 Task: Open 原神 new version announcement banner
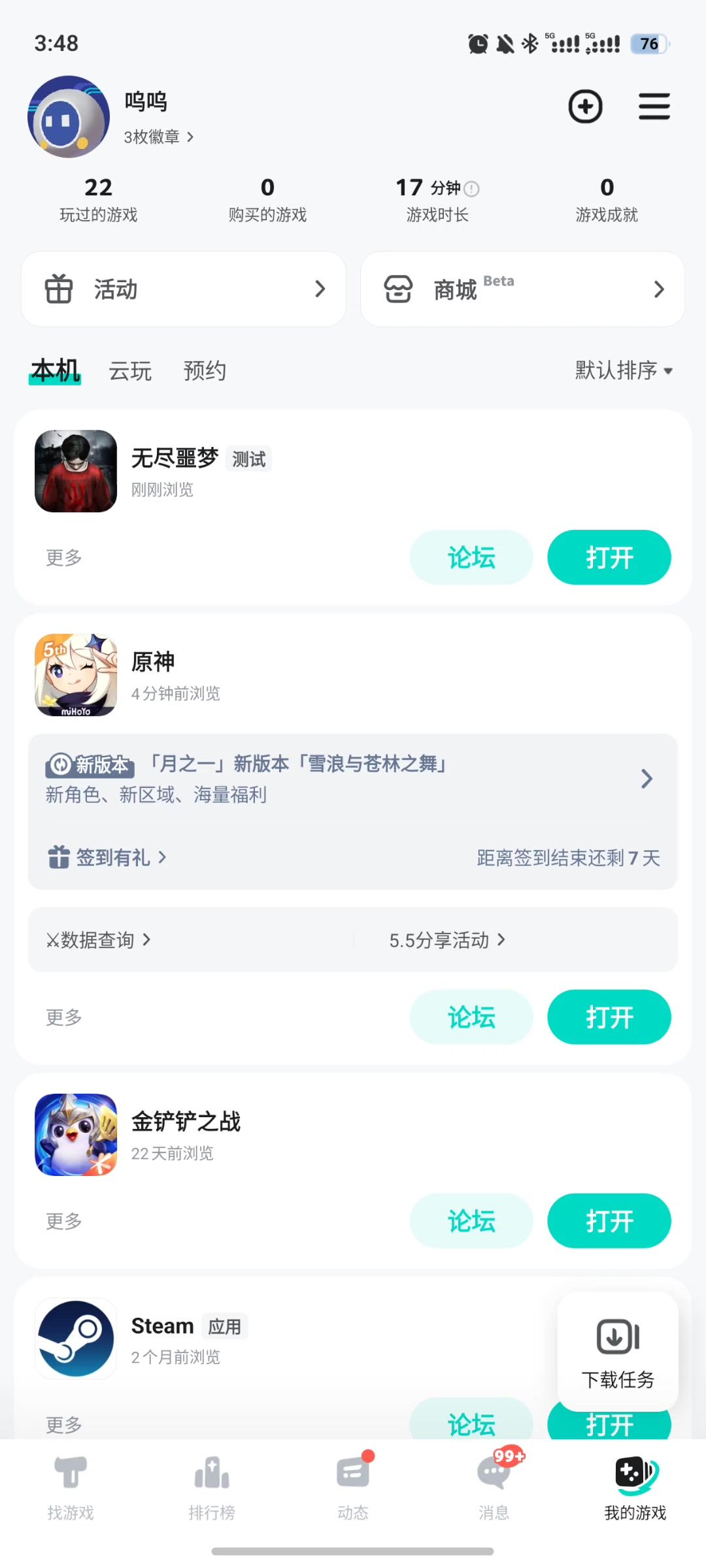point(353,779)
